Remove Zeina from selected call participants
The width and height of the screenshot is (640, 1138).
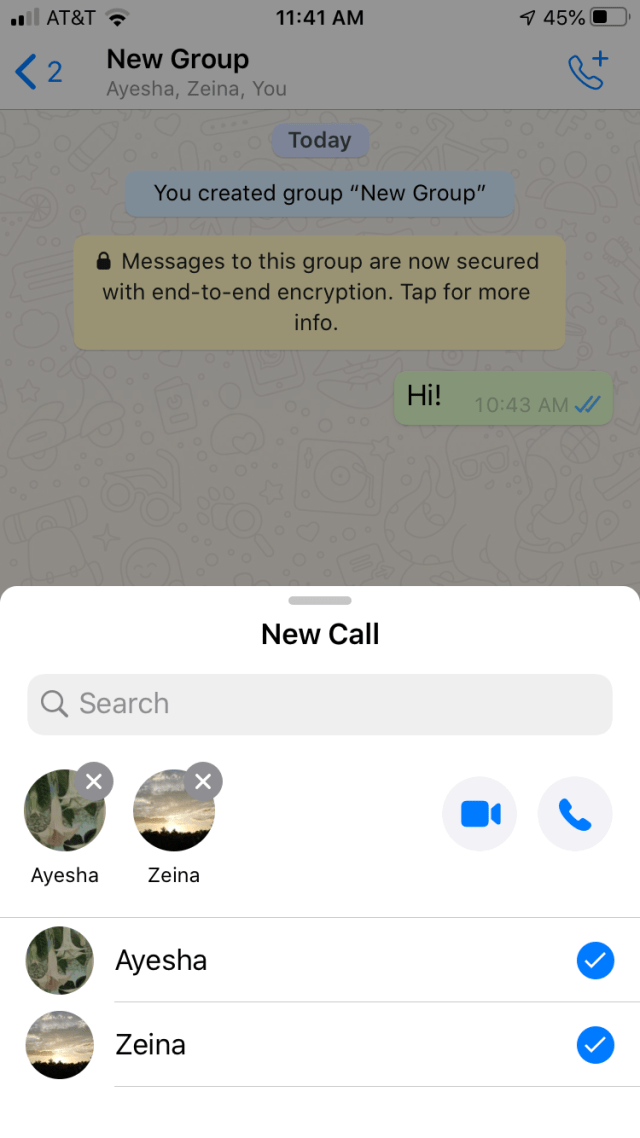[x=203, y=781]
